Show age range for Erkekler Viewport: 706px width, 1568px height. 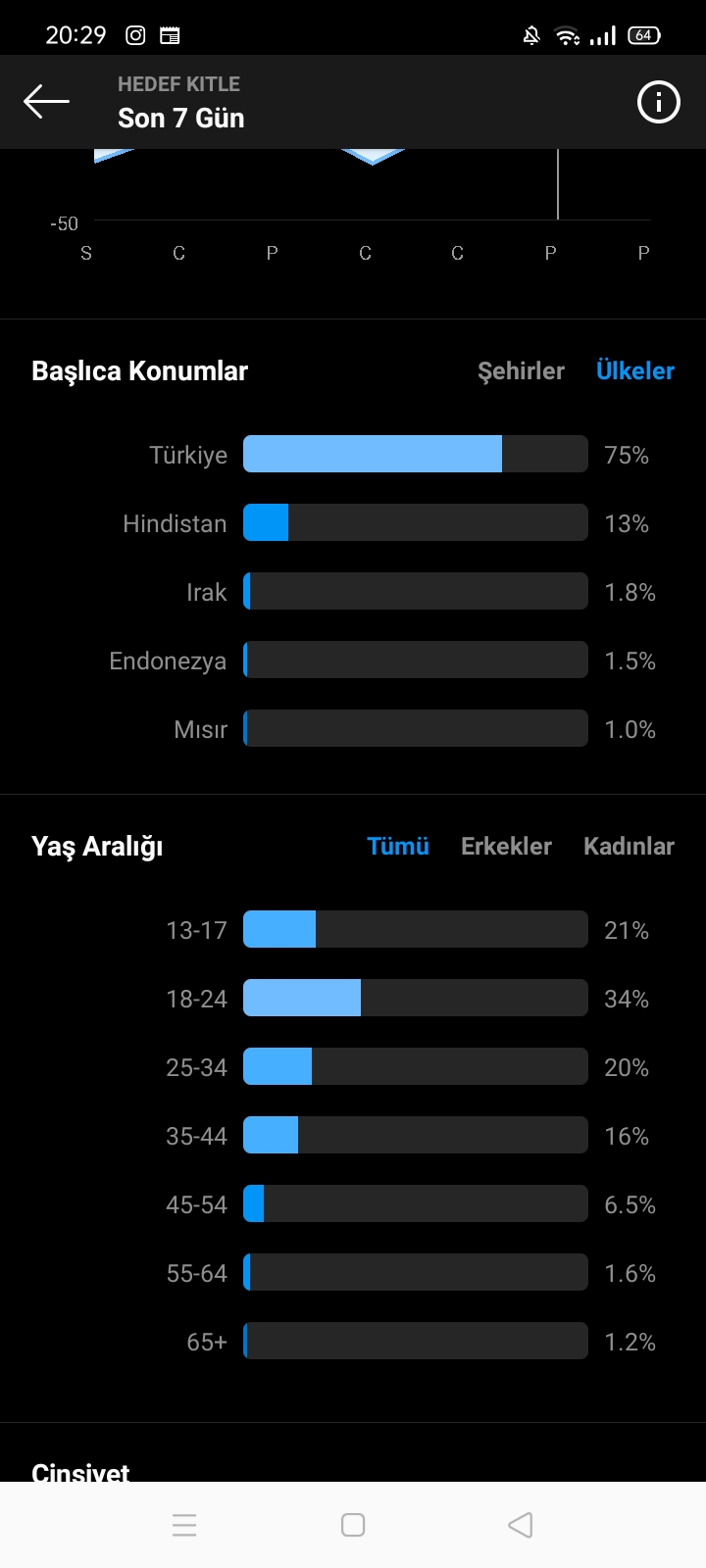[x=506, y=847]
